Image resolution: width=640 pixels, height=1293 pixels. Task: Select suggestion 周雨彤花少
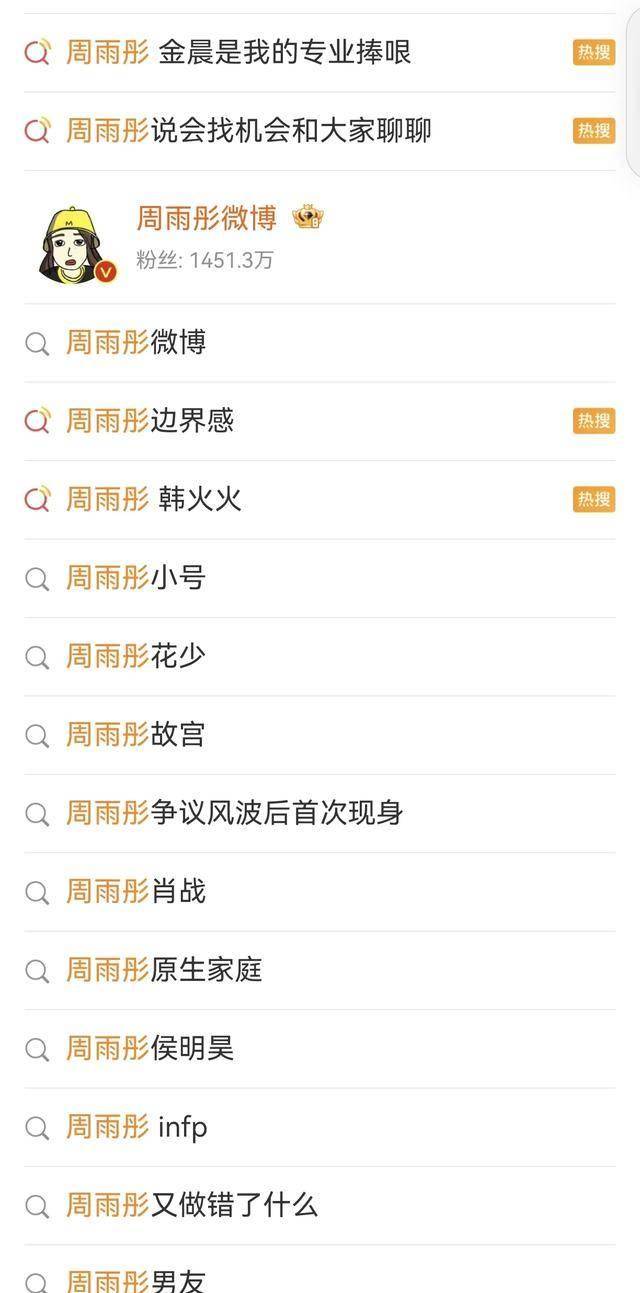[320, 657]
